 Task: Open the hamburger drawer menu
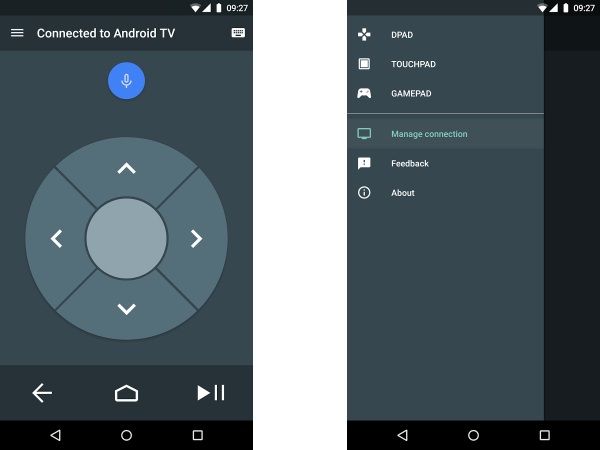coord(17,33)
